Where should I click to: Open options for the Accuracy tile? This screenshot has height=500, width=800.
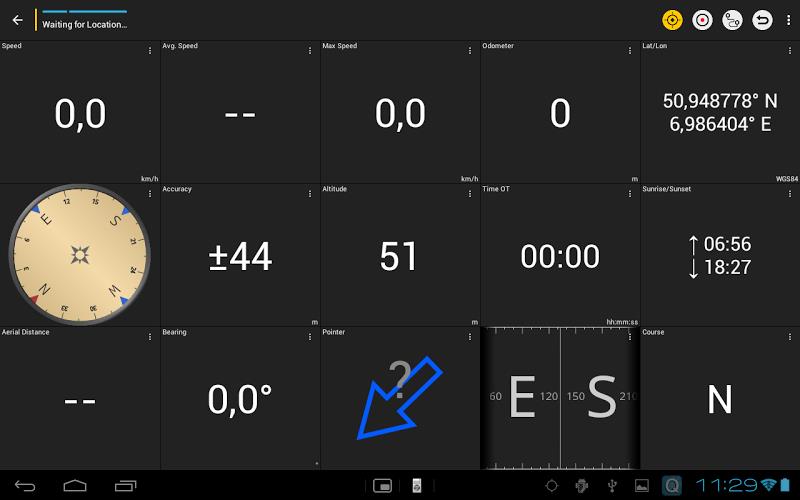(310, 194)
